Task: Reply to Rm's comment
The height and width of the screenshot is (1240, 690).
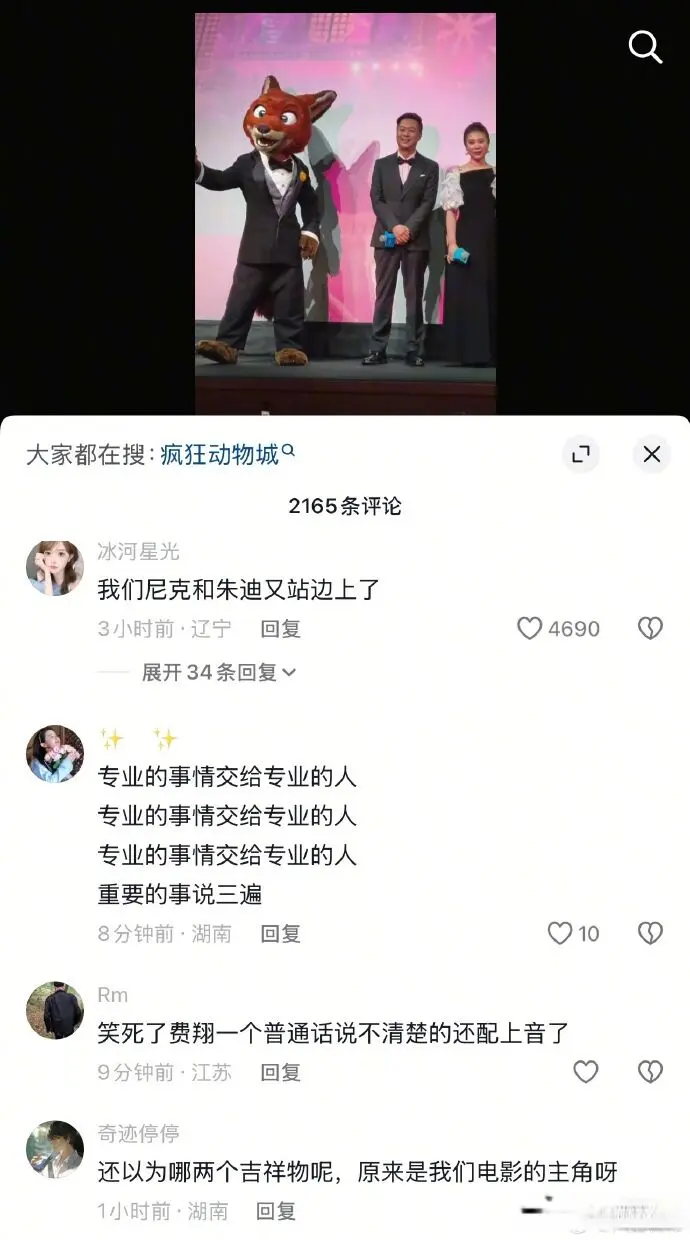Action: [280, 1072]
